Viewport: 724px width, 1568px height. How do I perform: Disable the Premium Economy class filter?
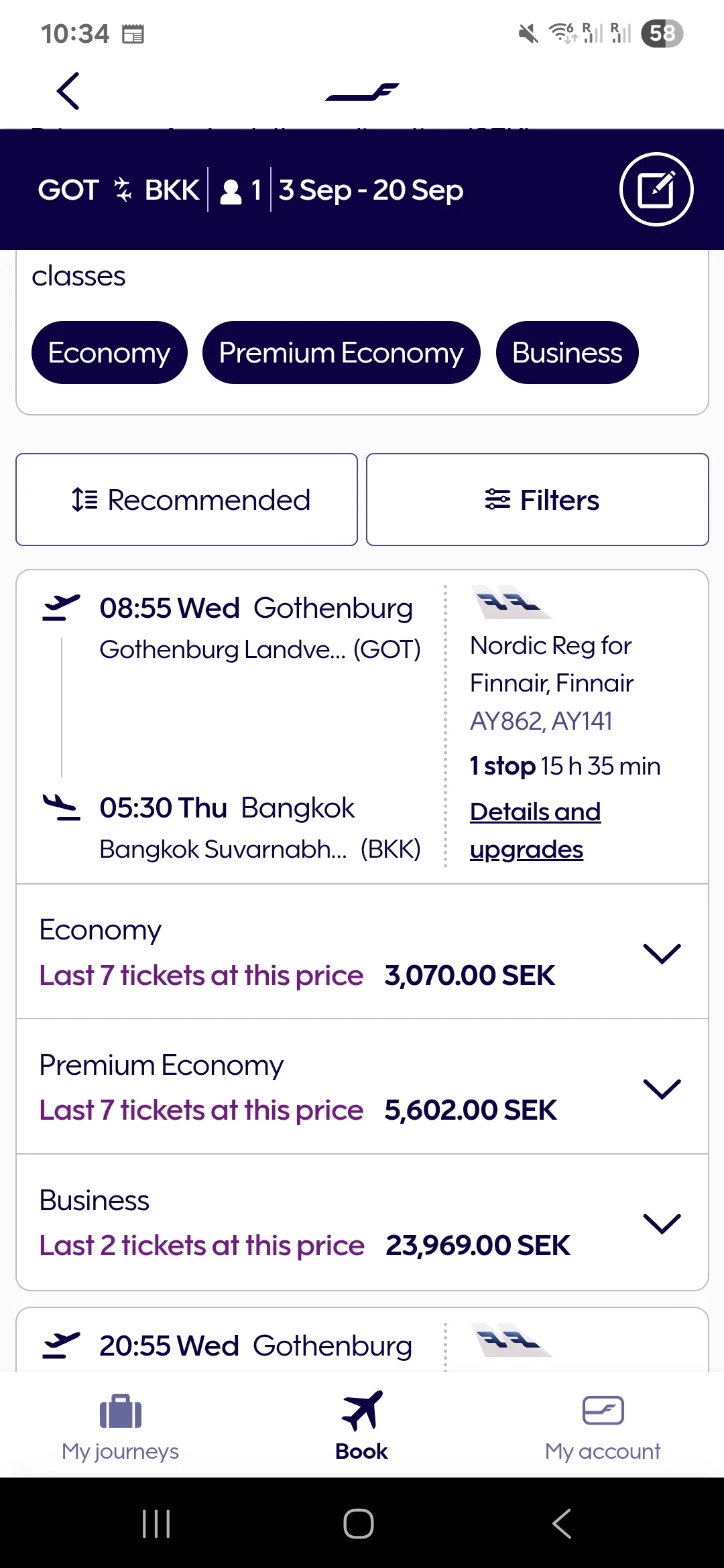click(x=341, y=352)
